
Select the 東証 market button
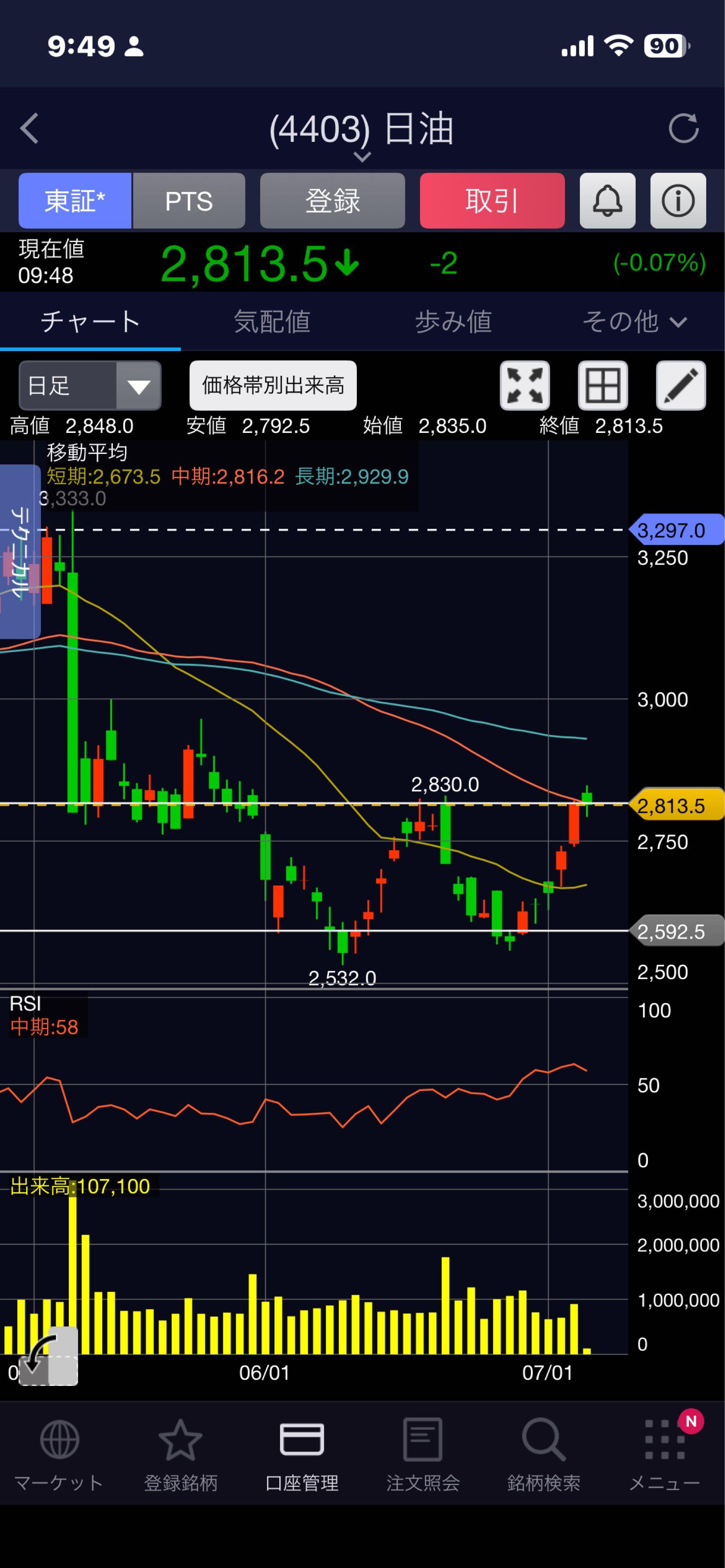[x=75, y=201]
